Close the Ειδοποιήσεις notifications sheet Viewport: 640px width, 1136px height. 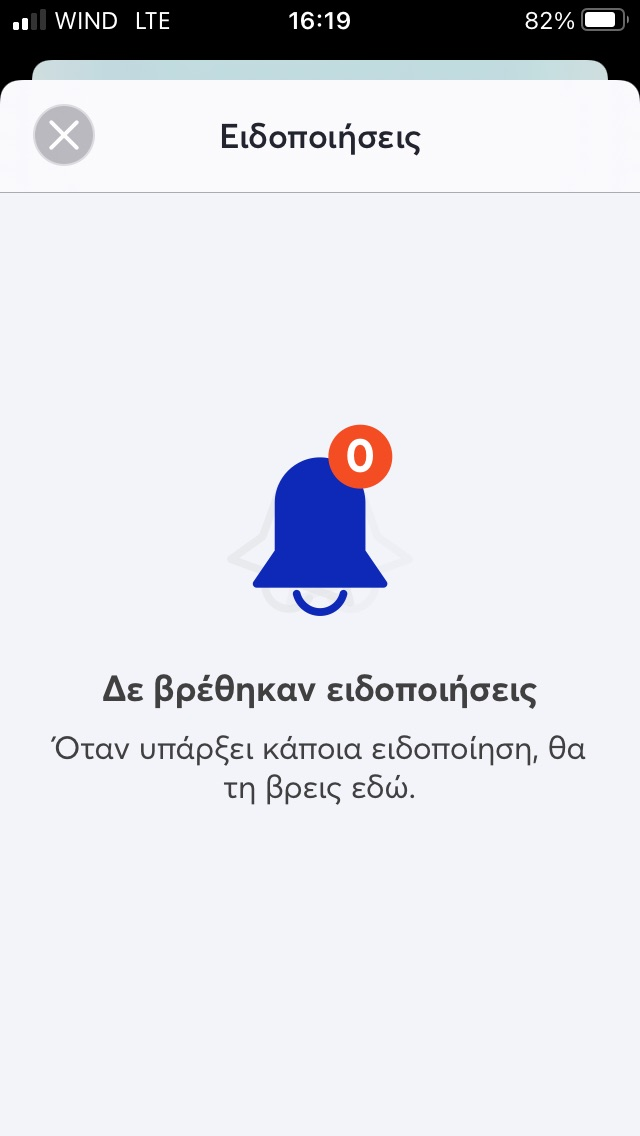coord(64,135)
